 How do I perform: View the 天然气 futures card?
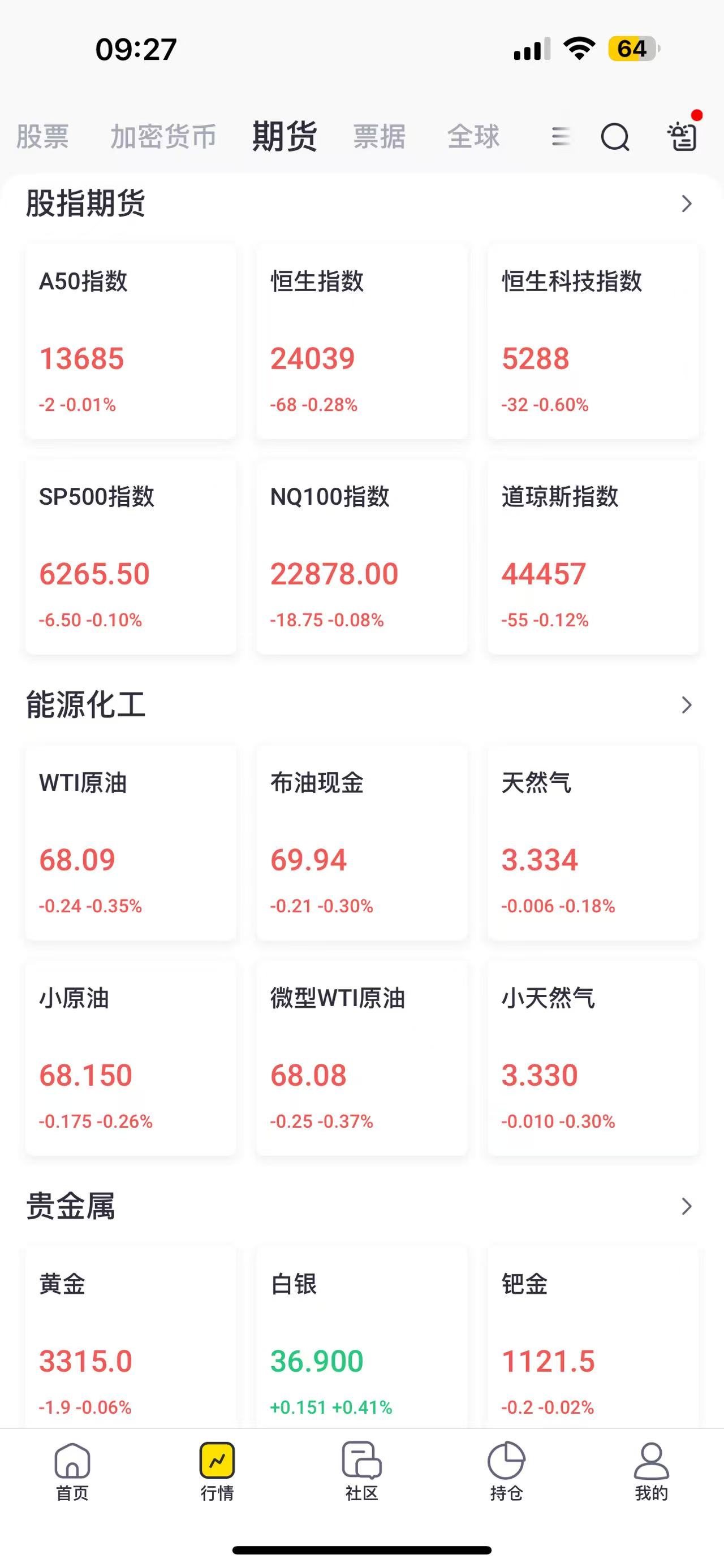[593, 842]
